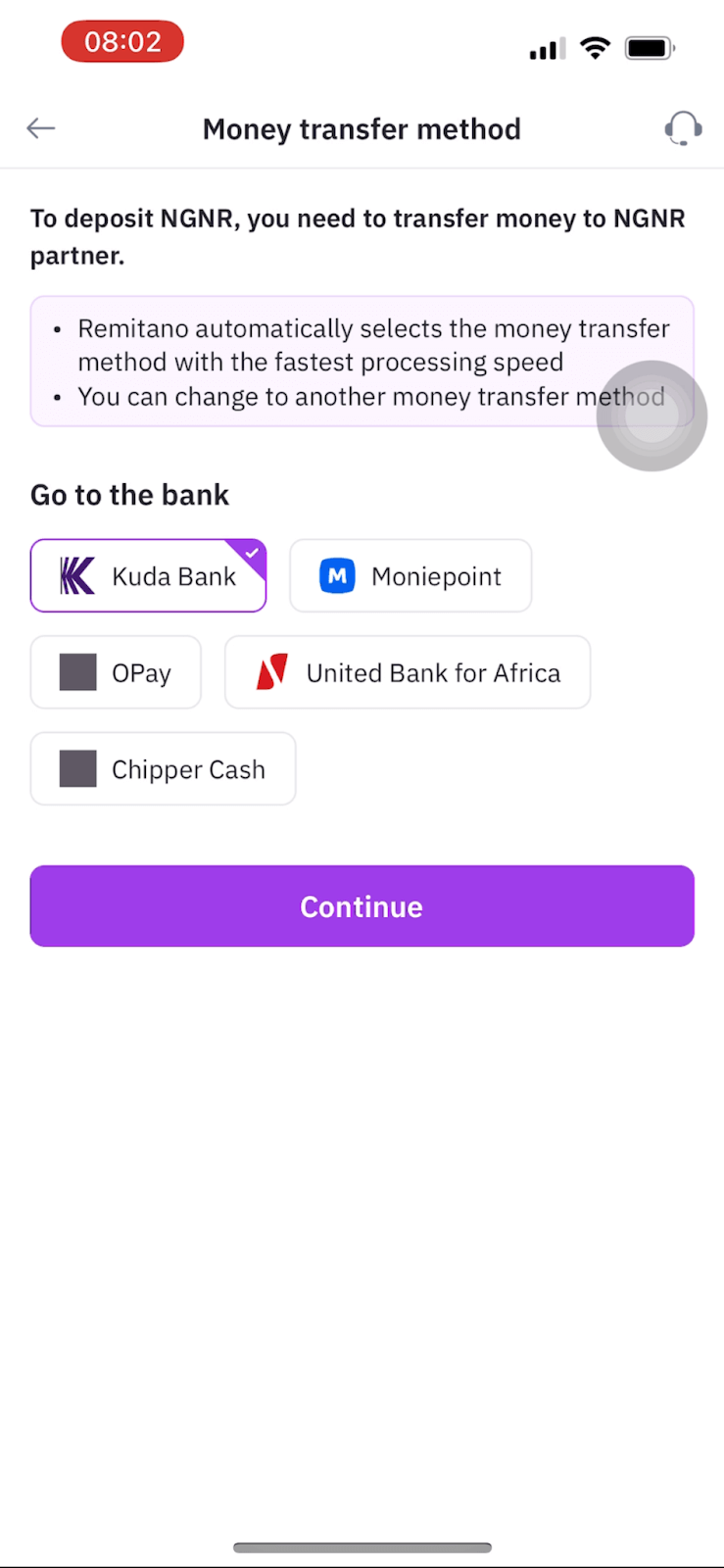Go back using the arrow icon
Image resolution: width=724 pixels, height=1568 pixels.
(x=40, y=128)
